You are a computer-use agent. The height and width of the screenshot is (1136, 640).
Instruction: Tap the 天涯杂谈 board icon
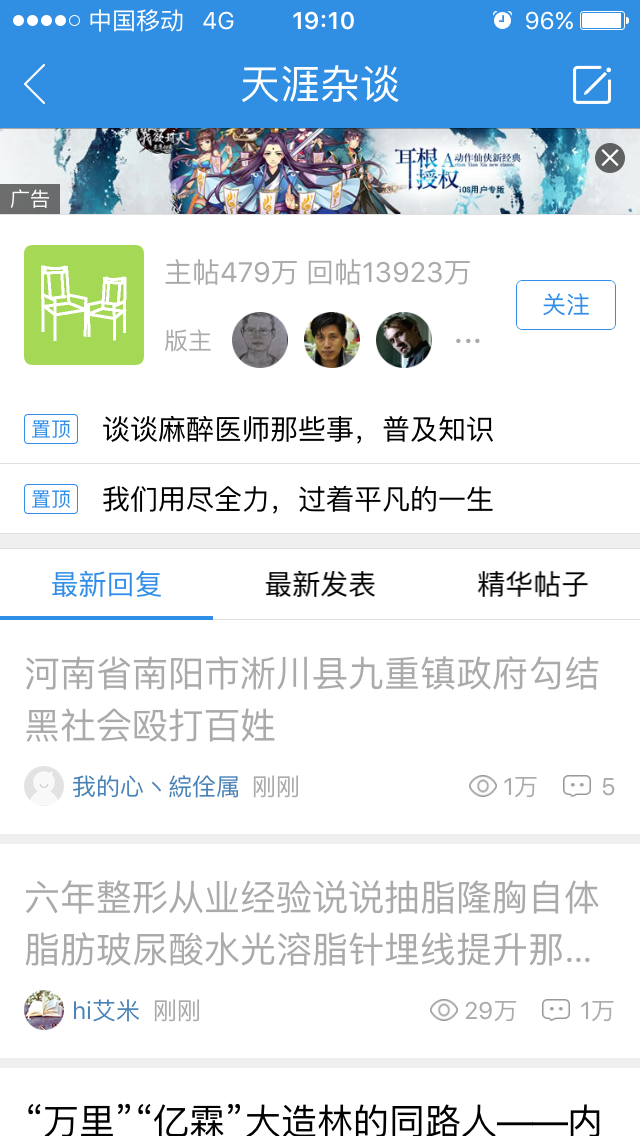[x=84, y=305]
